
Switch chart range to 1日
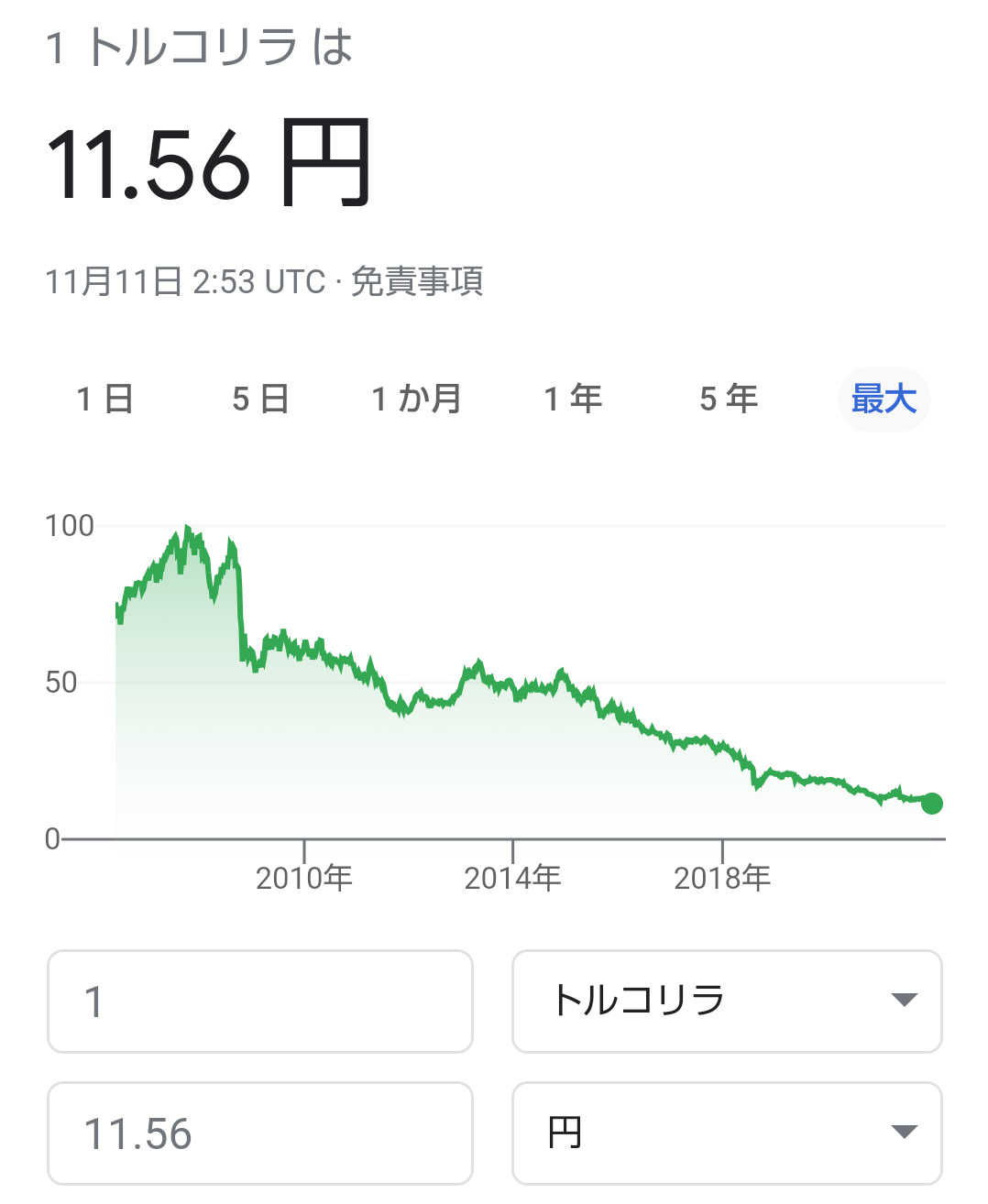point(105,400)
